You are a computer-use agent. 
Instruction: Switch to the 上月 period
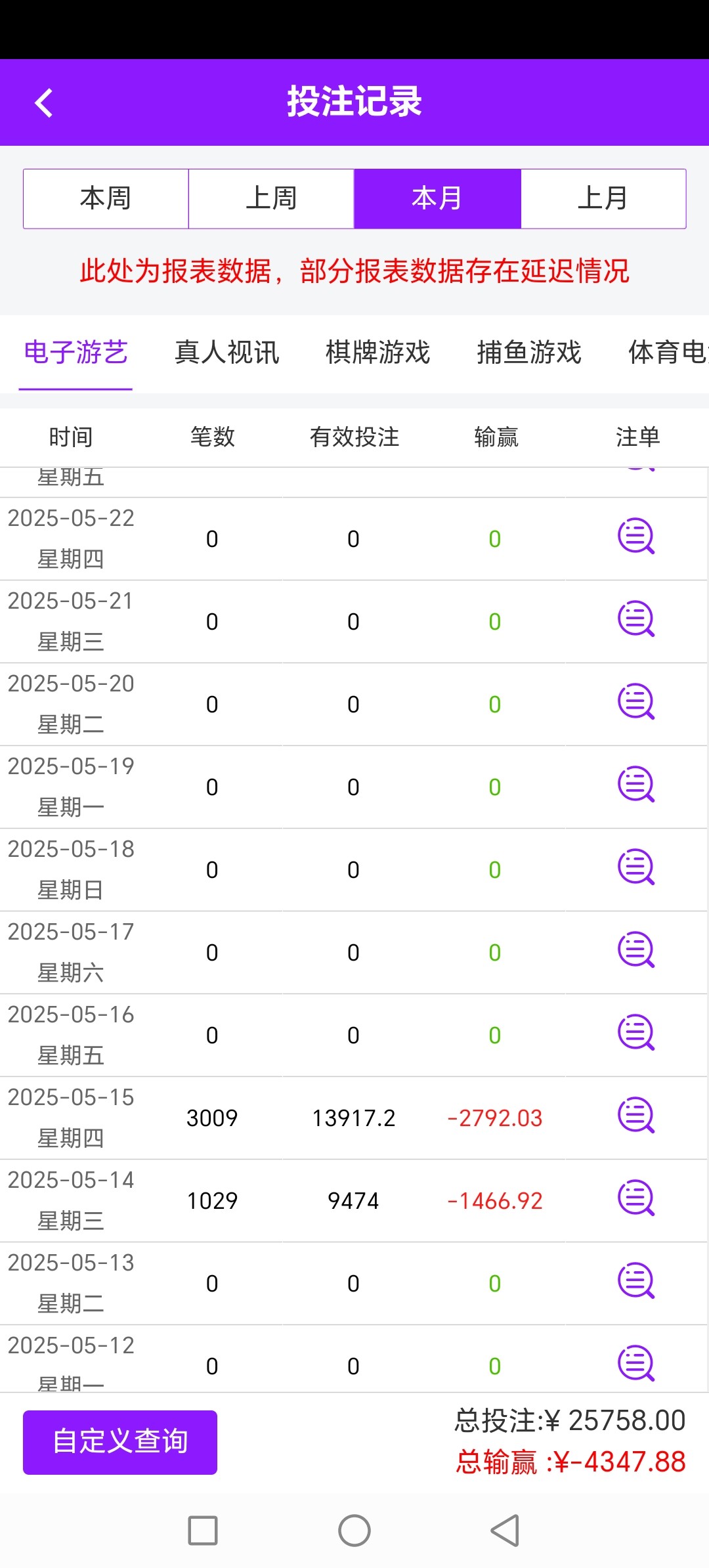point(603,199)
